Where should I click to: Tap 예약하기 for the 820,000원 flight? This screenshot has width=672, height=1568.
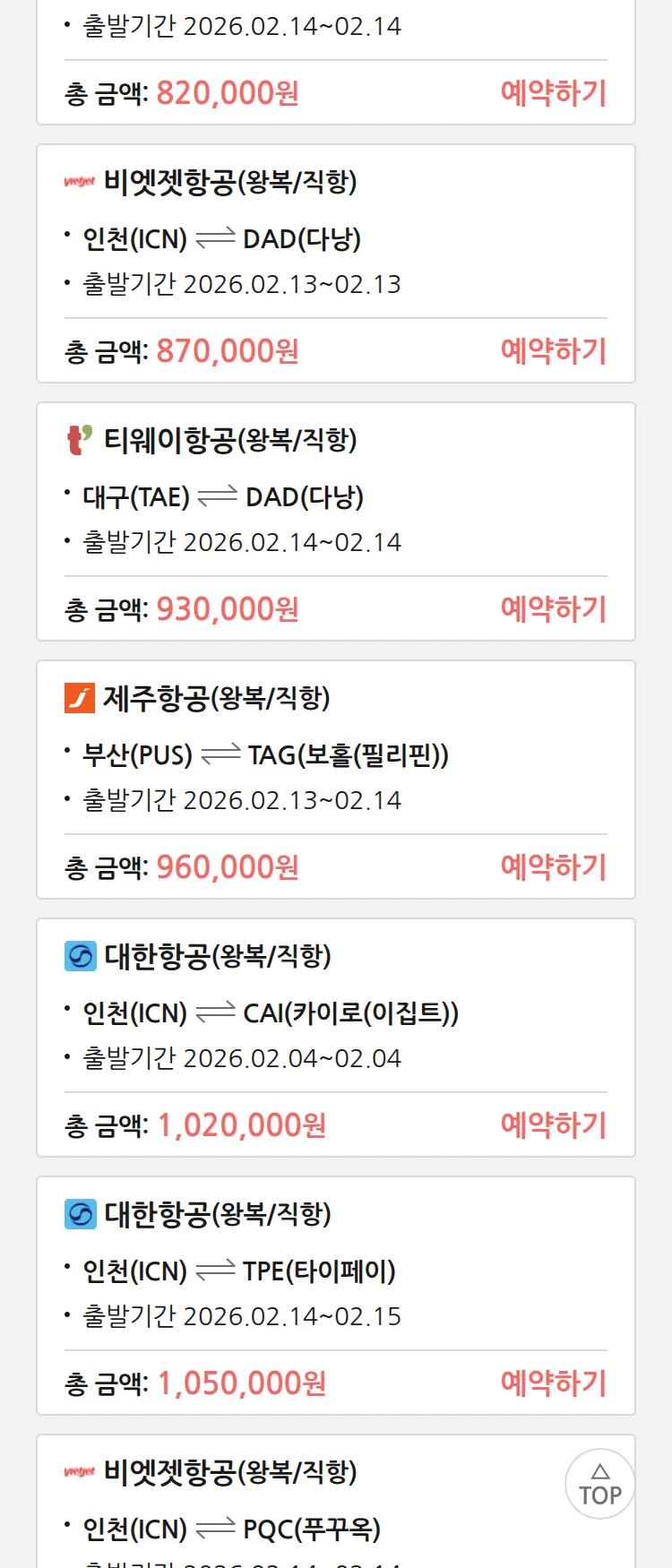(x=553, y=93)
